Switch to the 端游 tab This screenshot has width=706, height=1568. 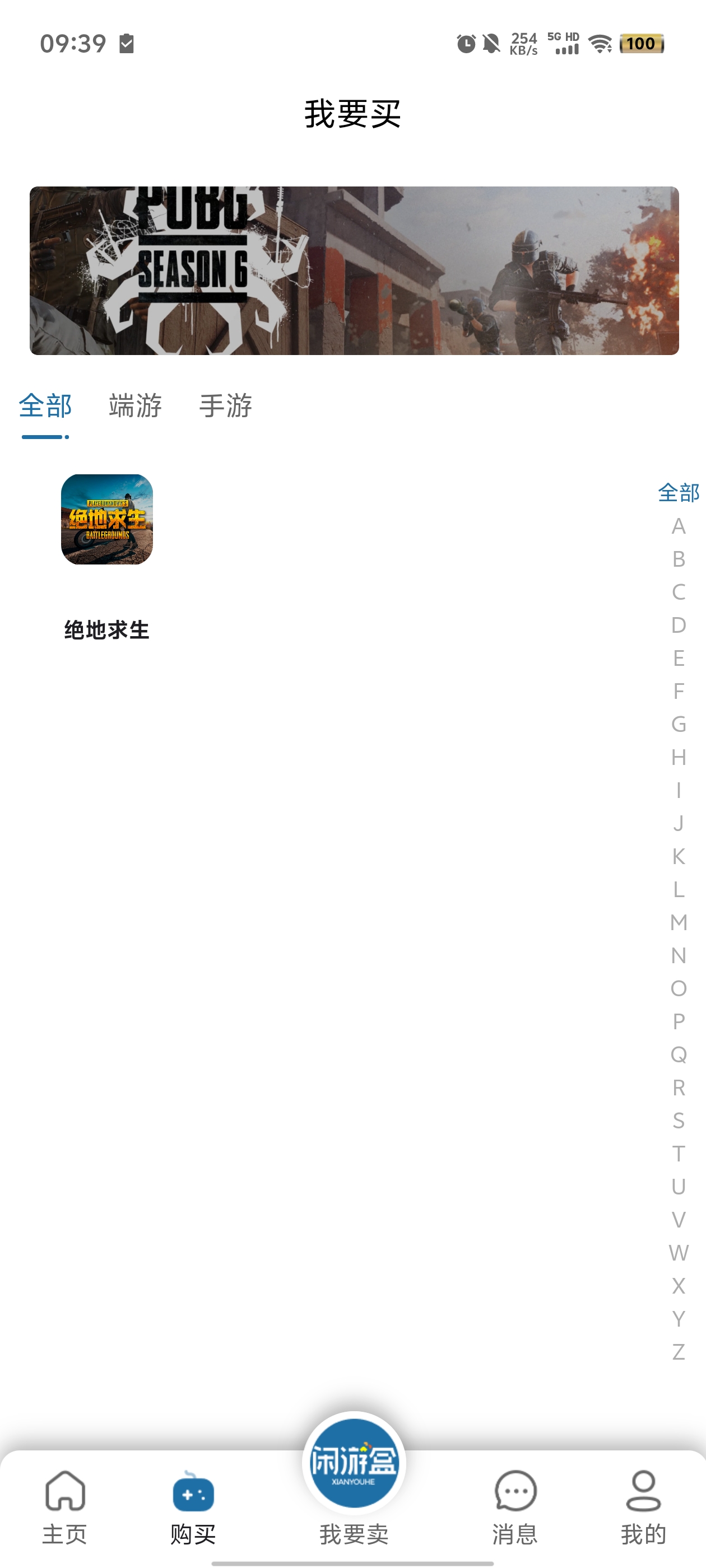[135, 406]
